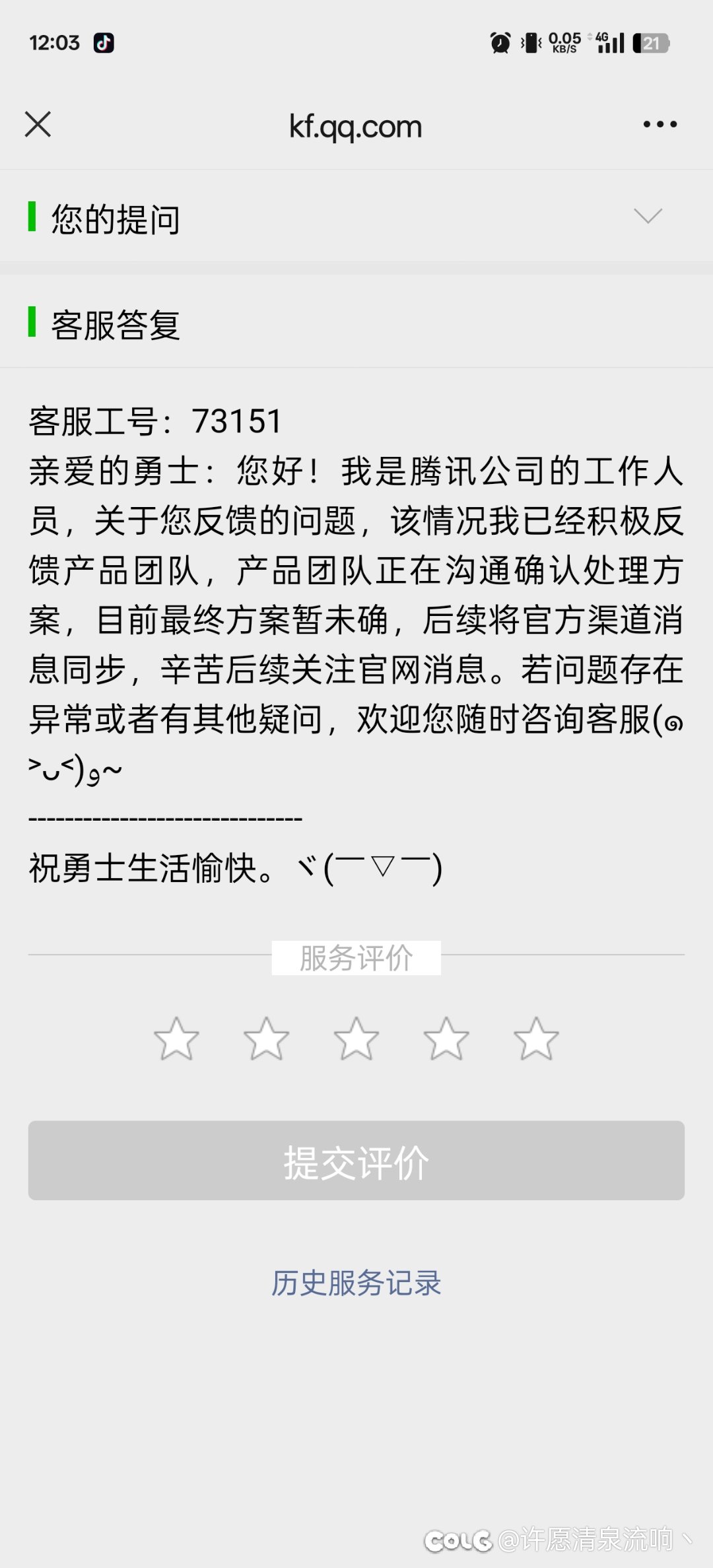Open the three-dot overflow menu
This screenshot has height=1568, width=713.
point(660,124)
